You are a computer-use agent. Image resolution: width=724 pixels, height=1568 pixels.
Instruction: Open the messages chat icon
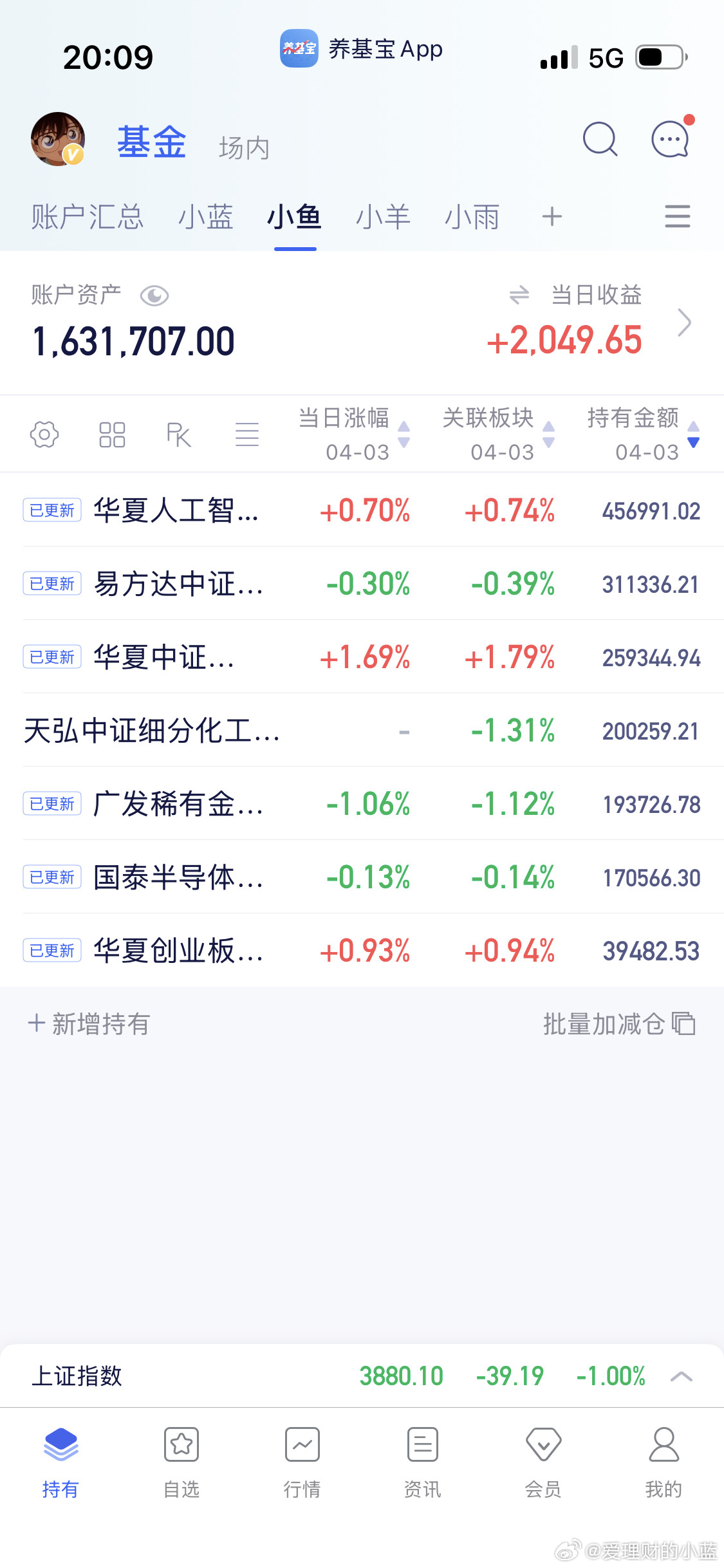[669, 138]
